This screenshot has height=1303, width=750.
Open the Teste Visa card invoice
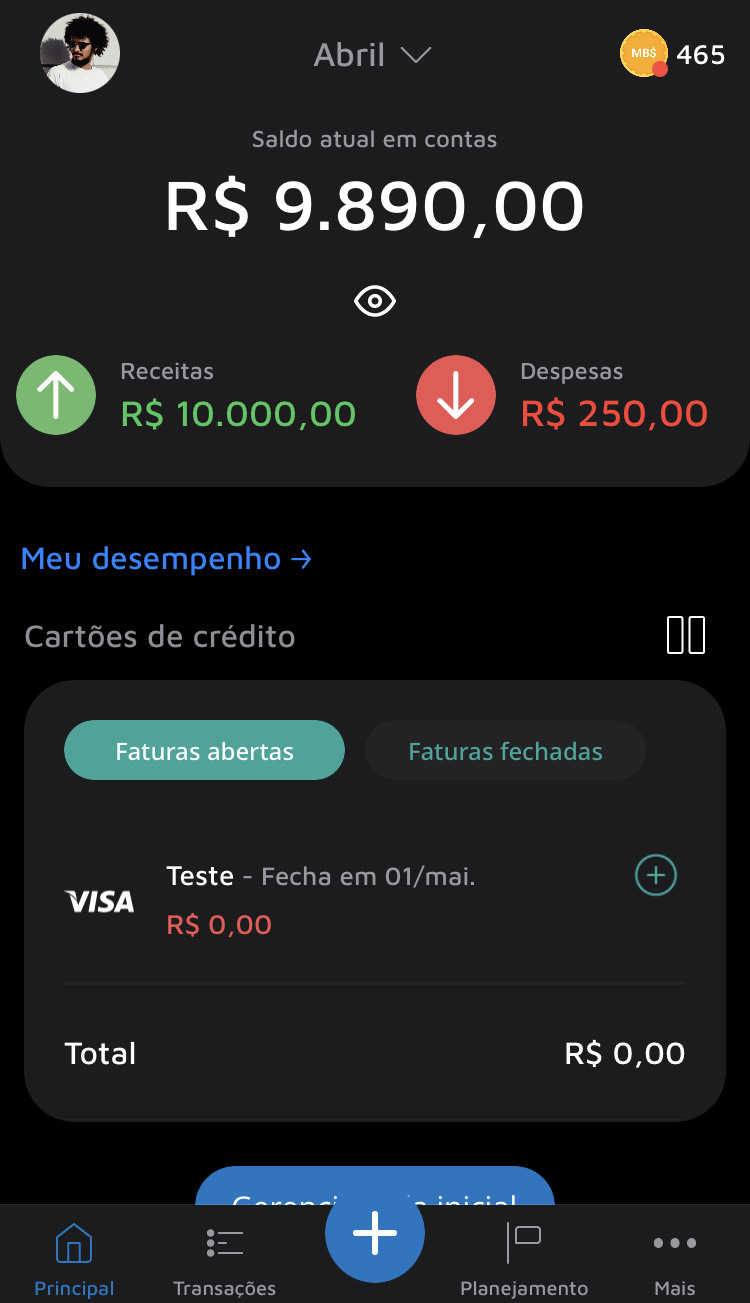(x=320, y=900)
